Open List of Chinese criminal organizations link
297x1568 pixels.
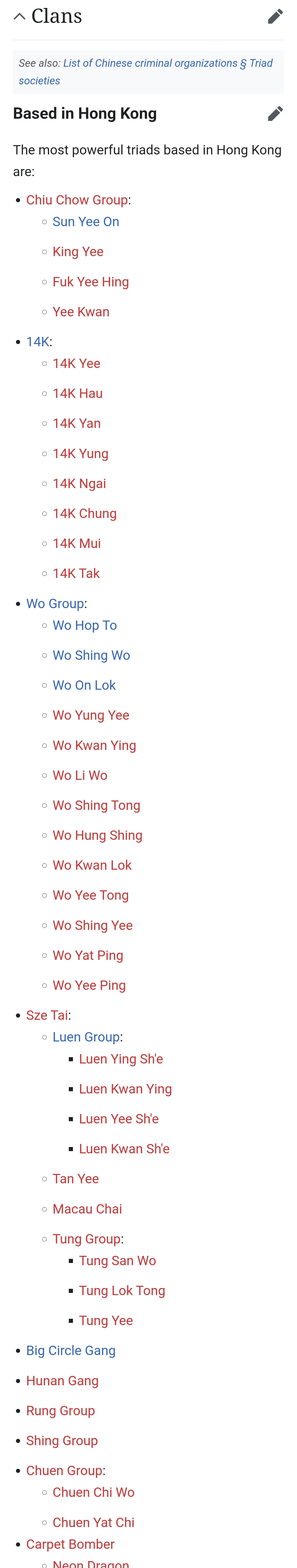pos(150,63)
